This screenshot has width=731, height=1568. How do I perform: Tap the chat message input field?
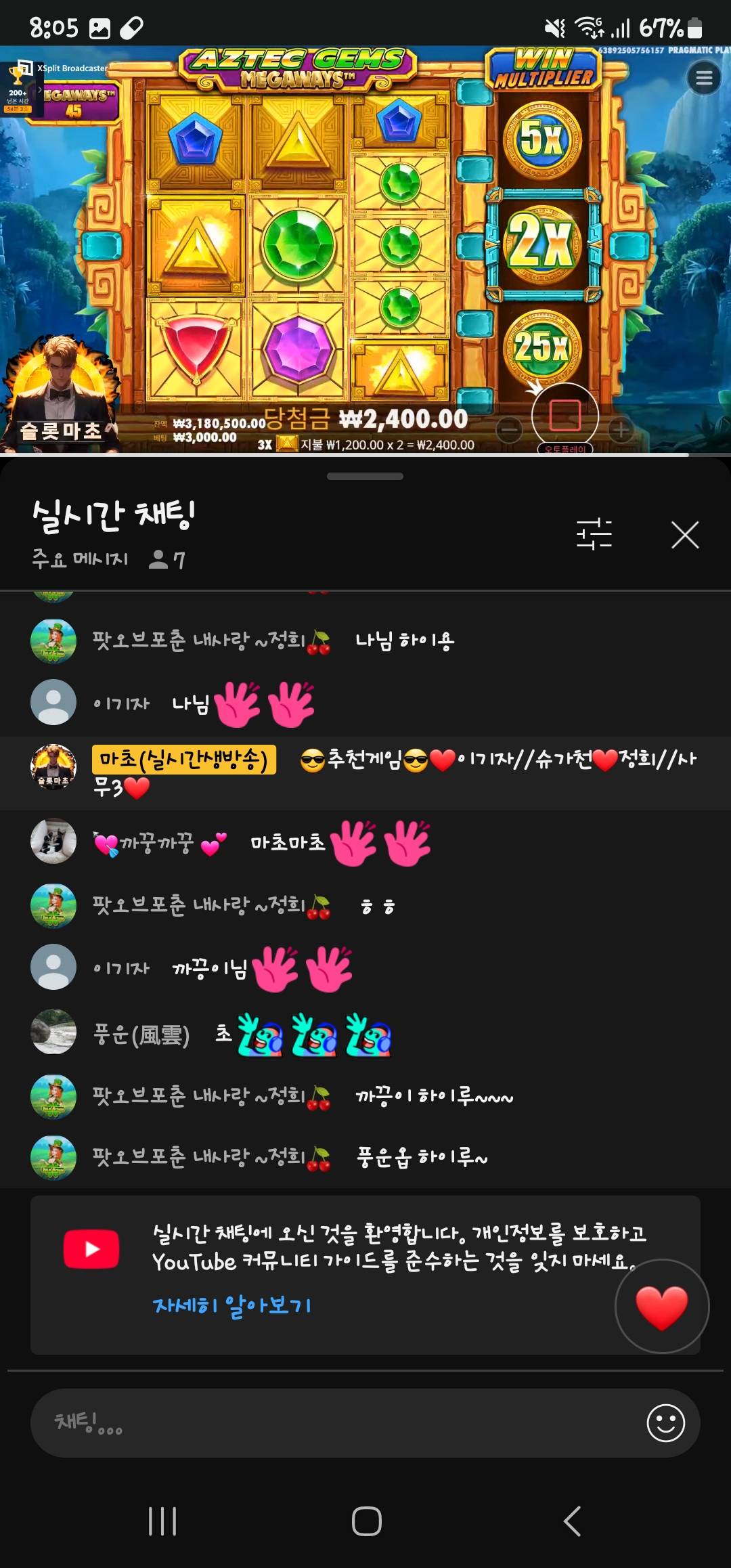(338, 1422)
